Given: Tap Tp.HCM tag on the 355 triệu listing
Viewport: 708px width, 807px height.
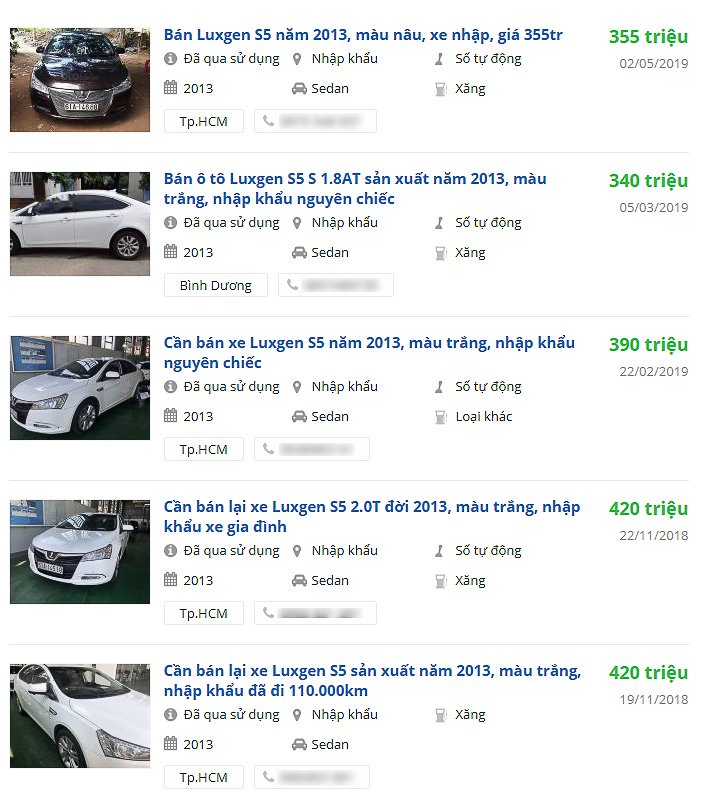Looking at the screenshot, I should (x=204, y=121).
